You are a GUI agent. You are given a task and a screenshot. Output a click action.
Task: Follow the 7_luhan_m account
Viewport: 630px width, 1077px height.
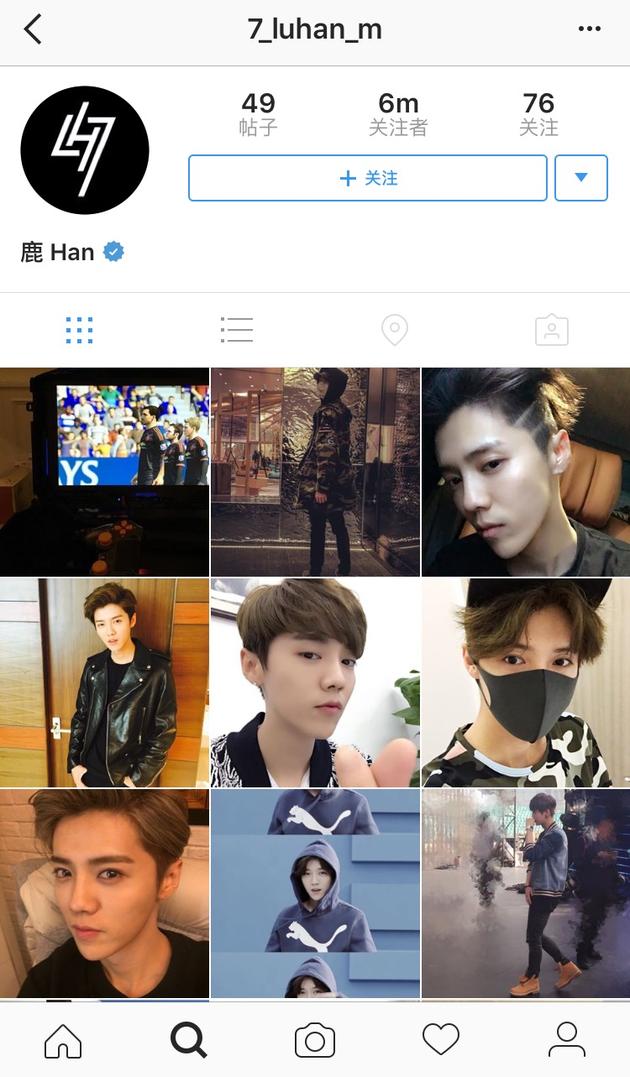(x=367, y=178)
